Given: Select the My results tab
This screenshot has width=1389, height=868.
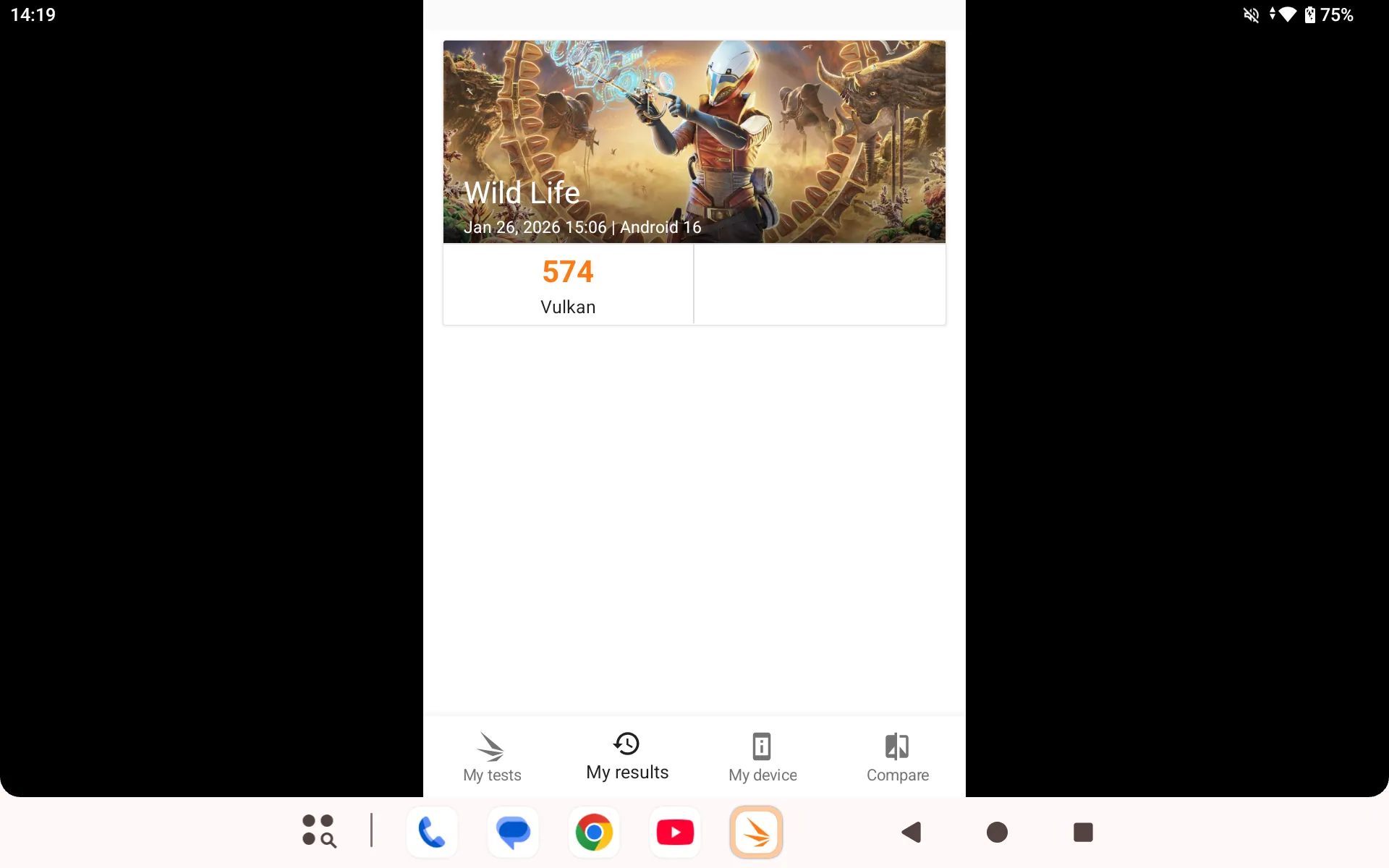Looking at the screenshot, I should point(627,757).
